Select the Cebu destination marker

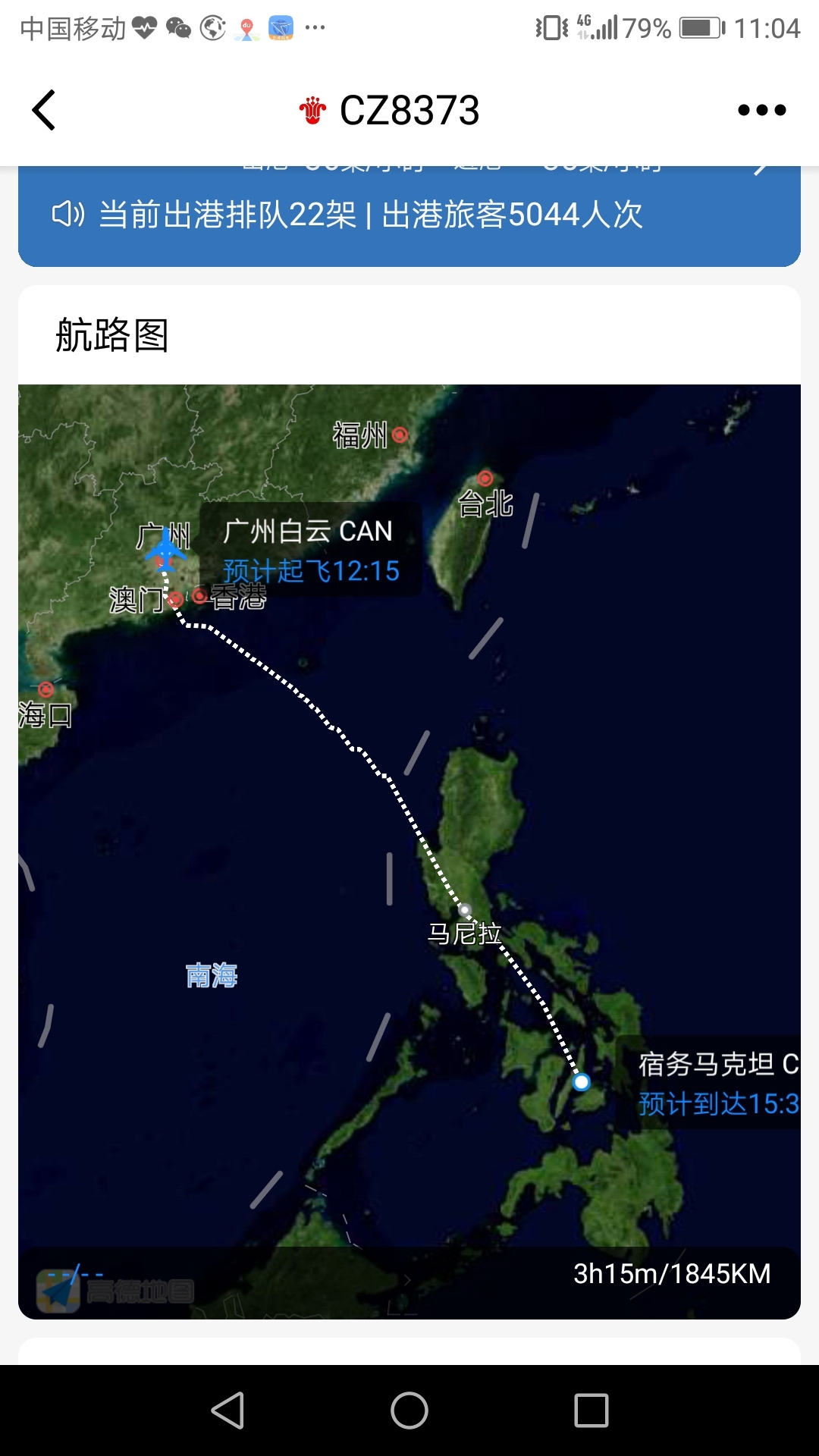coord(582,1082)
